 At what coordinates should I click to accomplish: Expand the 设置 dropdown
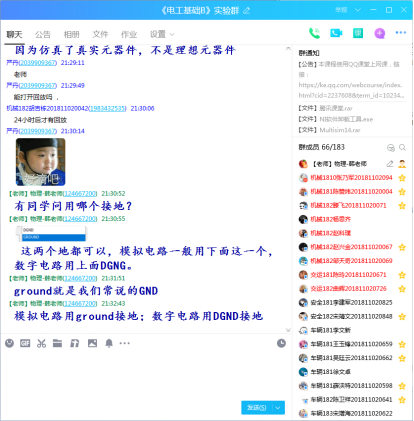[162, 34]
